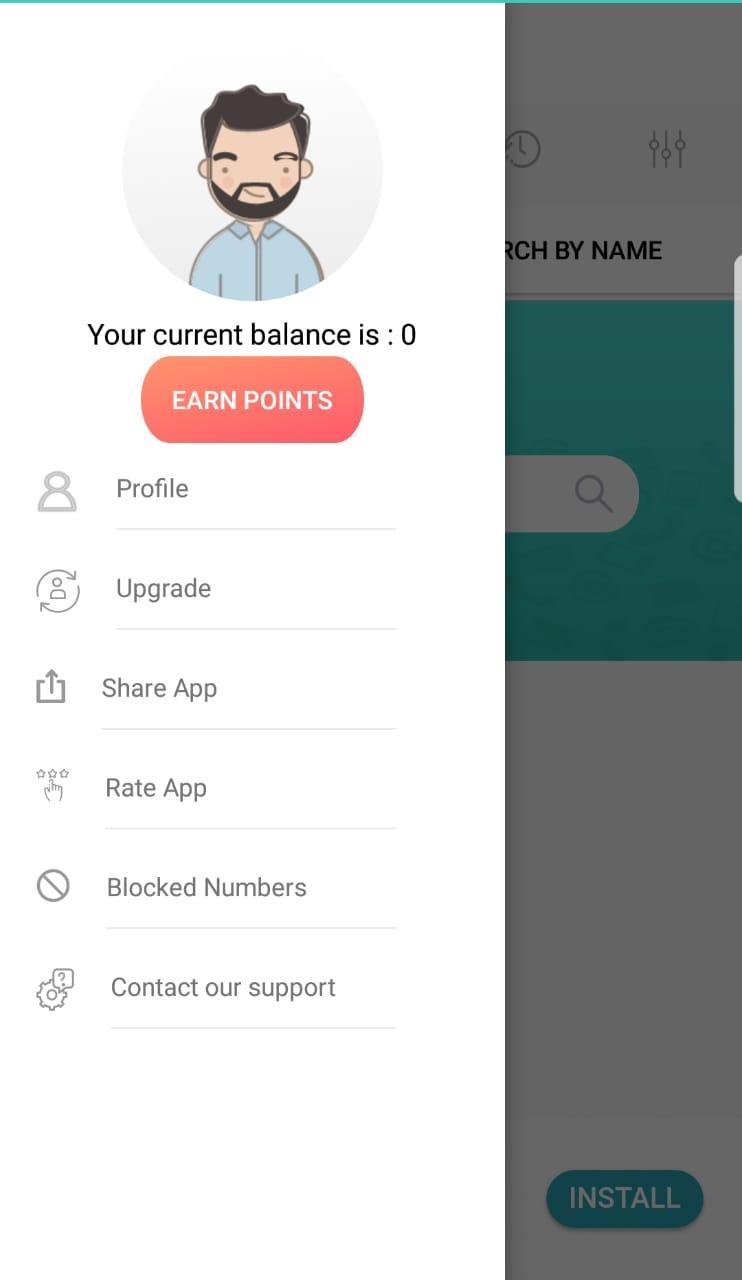Contact our support team
The height and width of the screenshot is (1280, 742).
tap(223, 988)
